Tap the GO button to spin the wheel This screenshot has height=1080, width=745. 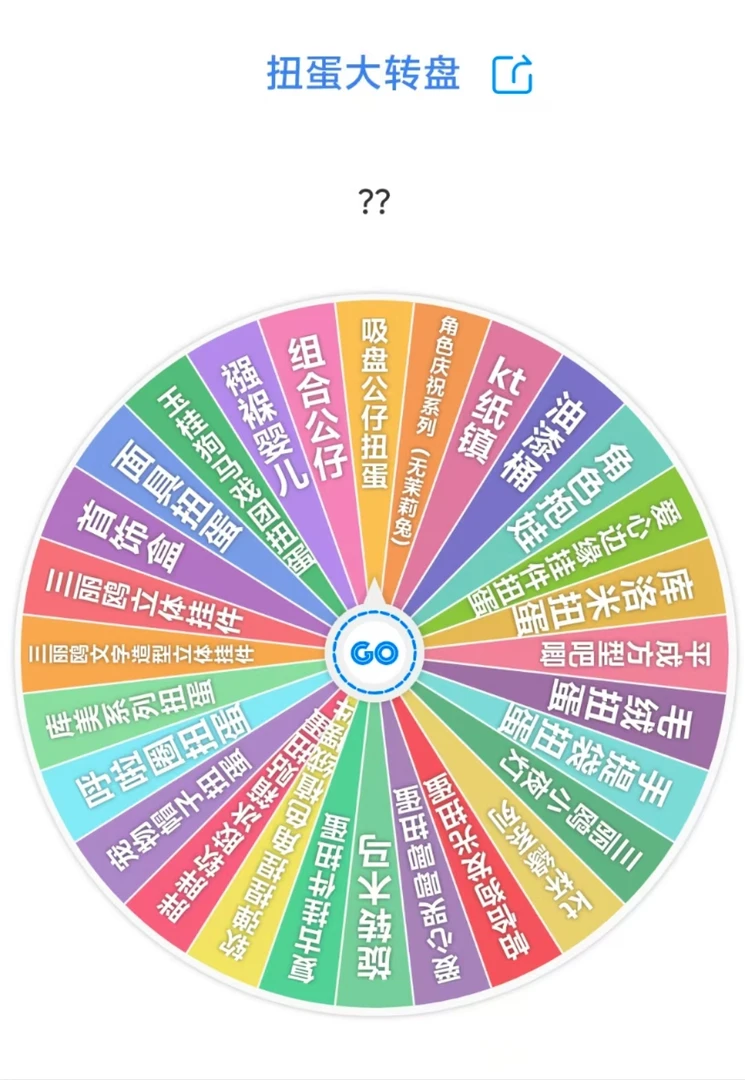coord(373,653)
